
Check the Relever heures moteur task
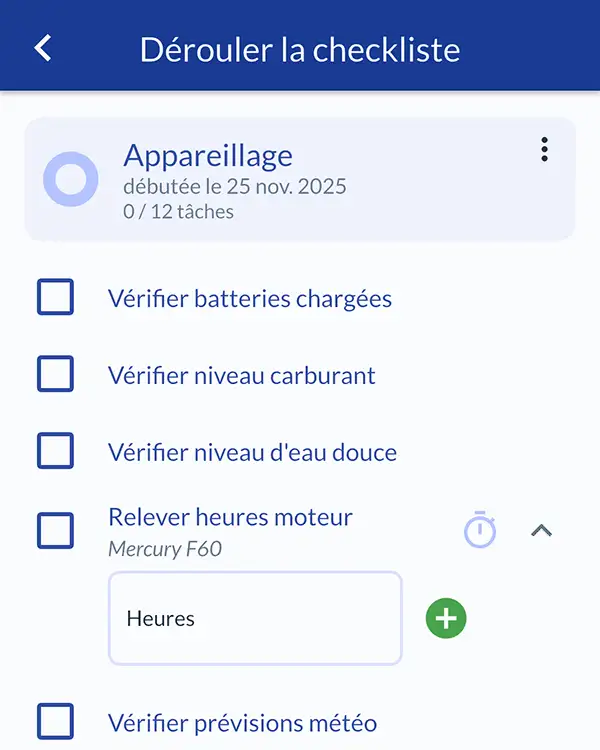click(x=55, y=530)
